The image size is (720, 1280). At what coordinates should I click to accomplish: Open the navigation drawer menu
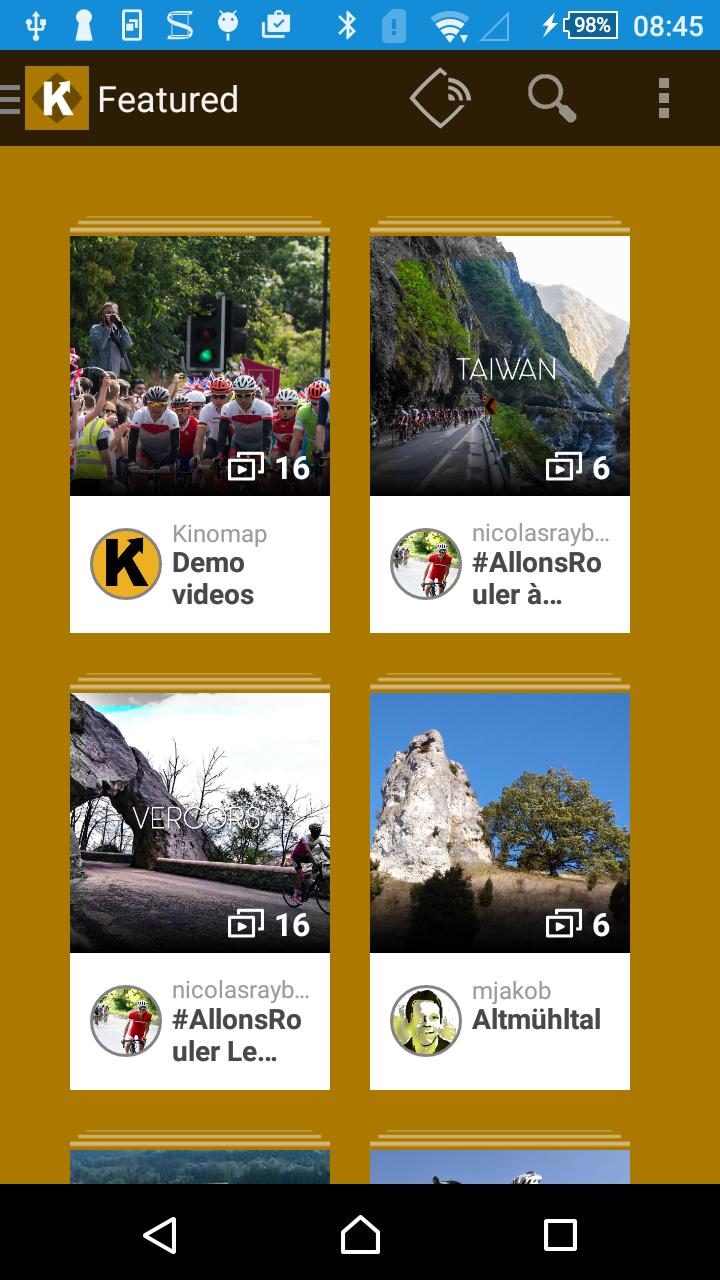[x=12, y=99]
